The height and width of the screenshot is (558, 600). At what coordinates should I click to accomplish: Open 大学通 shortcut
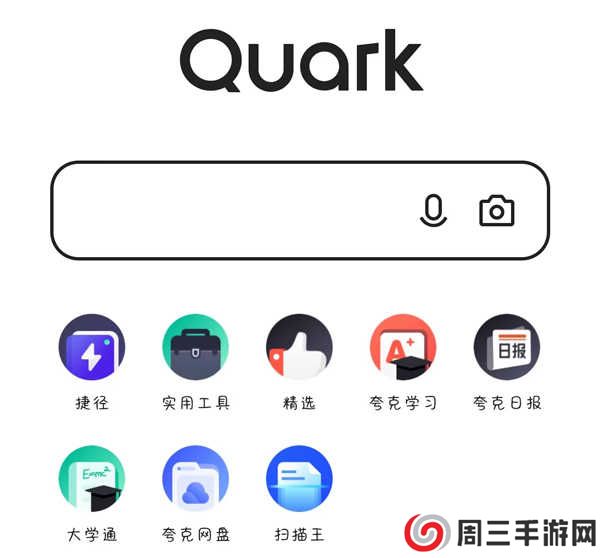click(92, 479)
